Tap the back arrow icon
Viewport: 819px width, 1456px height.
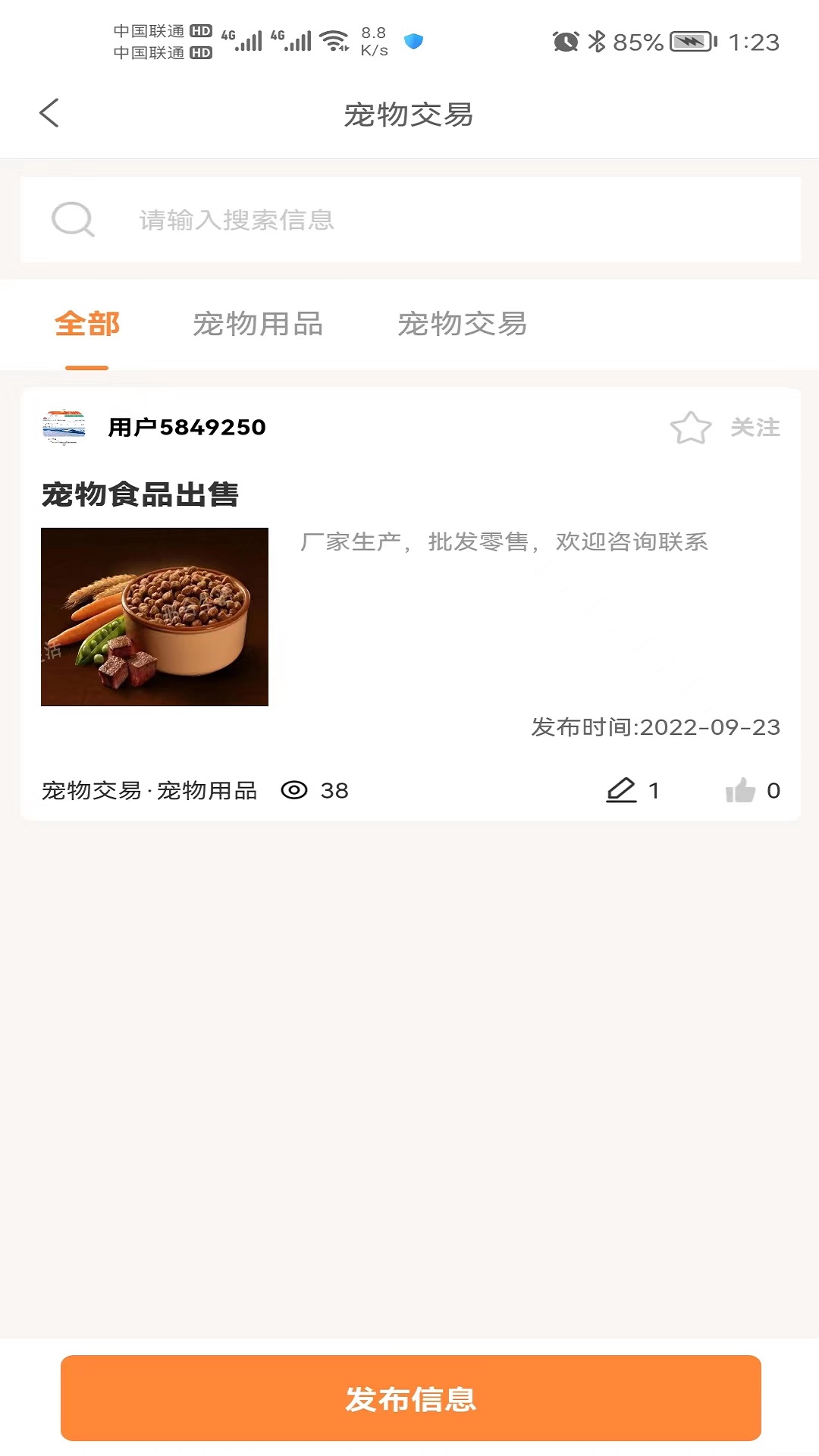pyautogui.click(x=49, y=112)
